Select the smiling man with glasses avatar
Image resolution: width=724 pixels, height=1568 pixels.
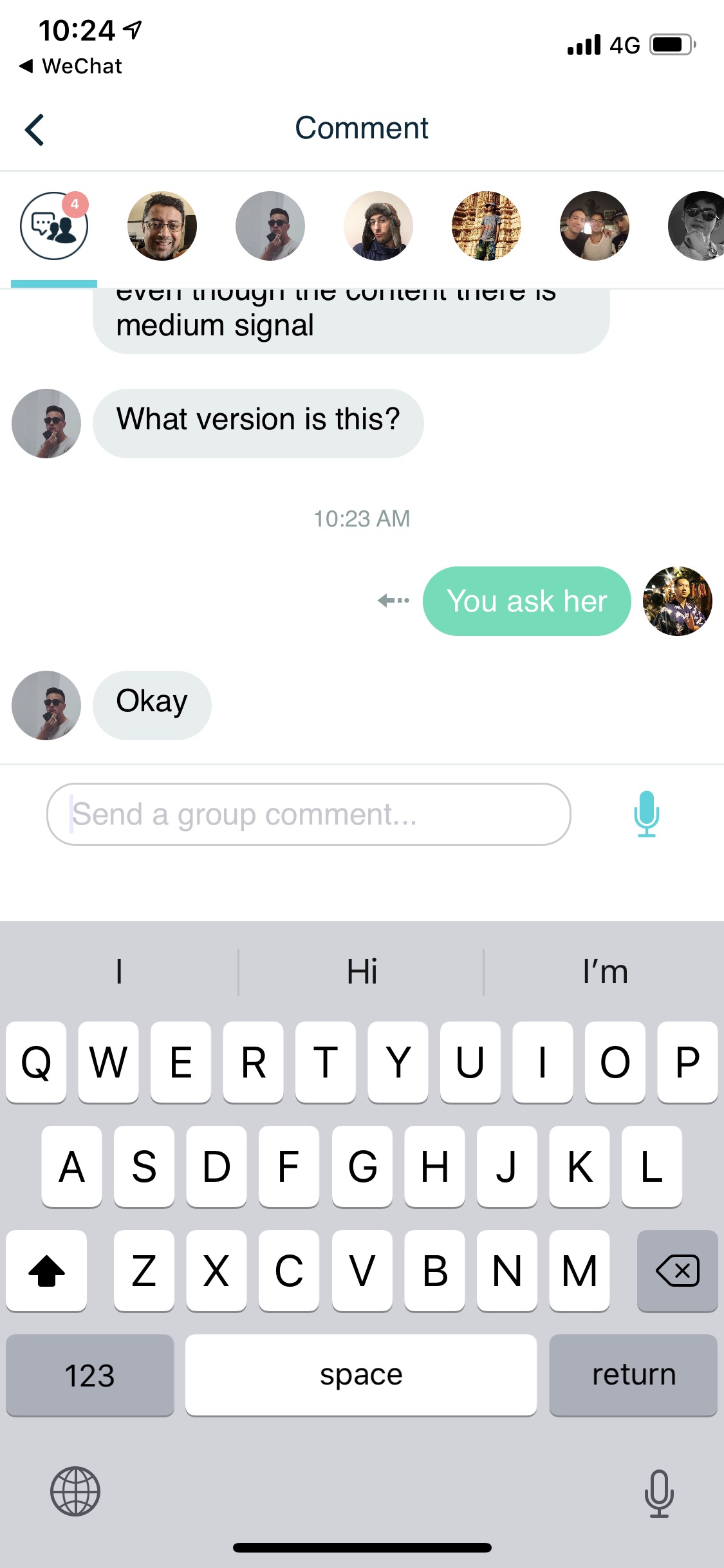(162, 226)
